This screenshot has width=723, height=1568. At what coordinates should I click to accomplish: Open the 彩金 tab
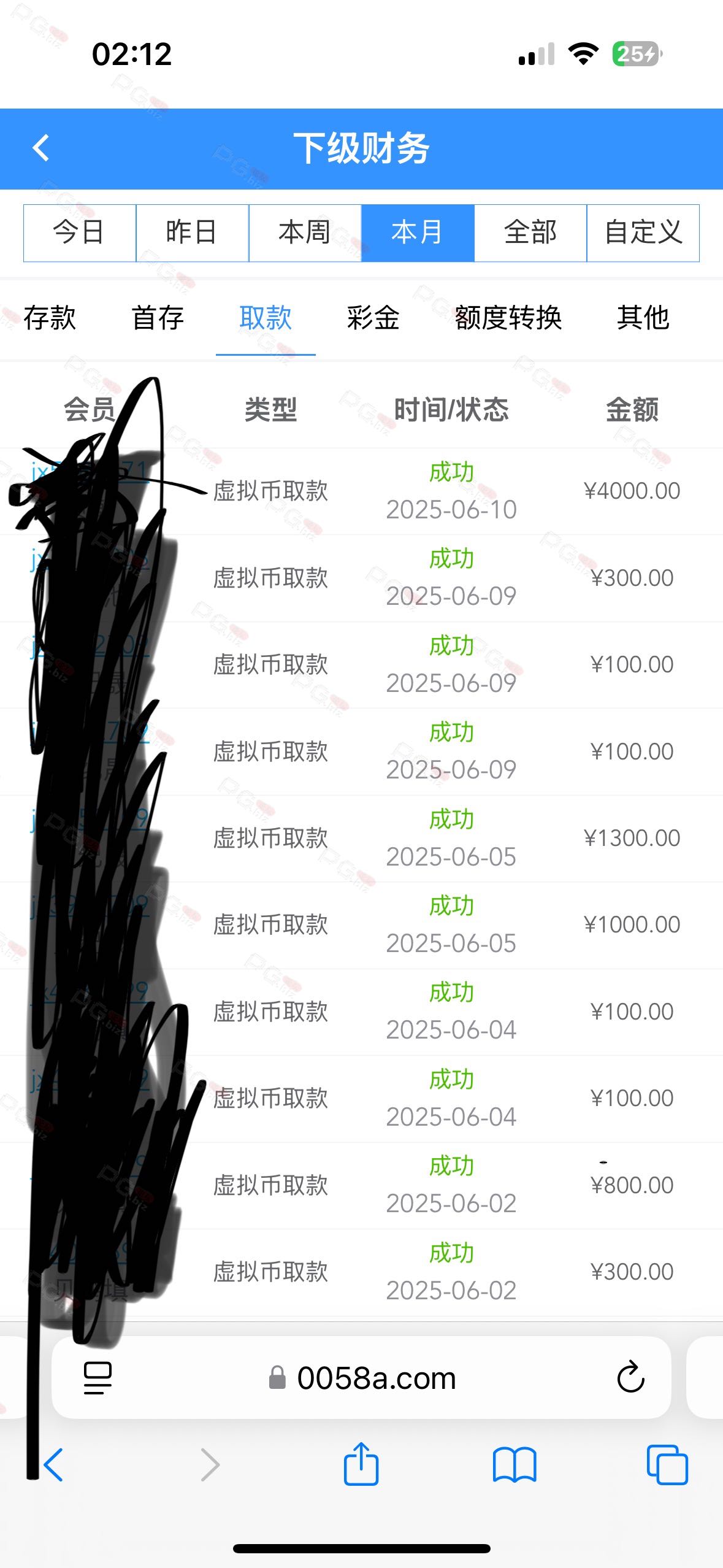373,318
